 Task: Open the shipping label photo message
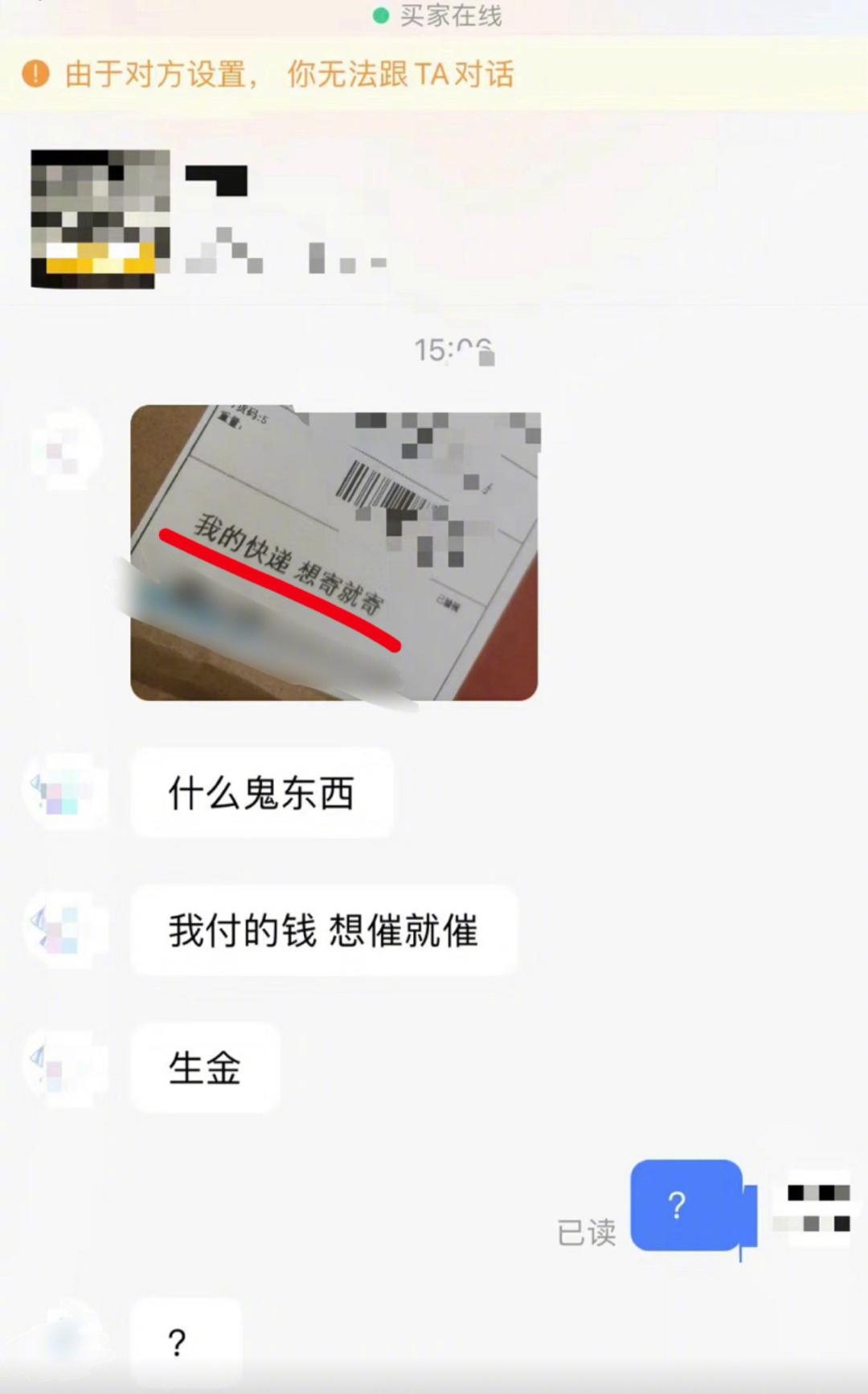(338, 555)
